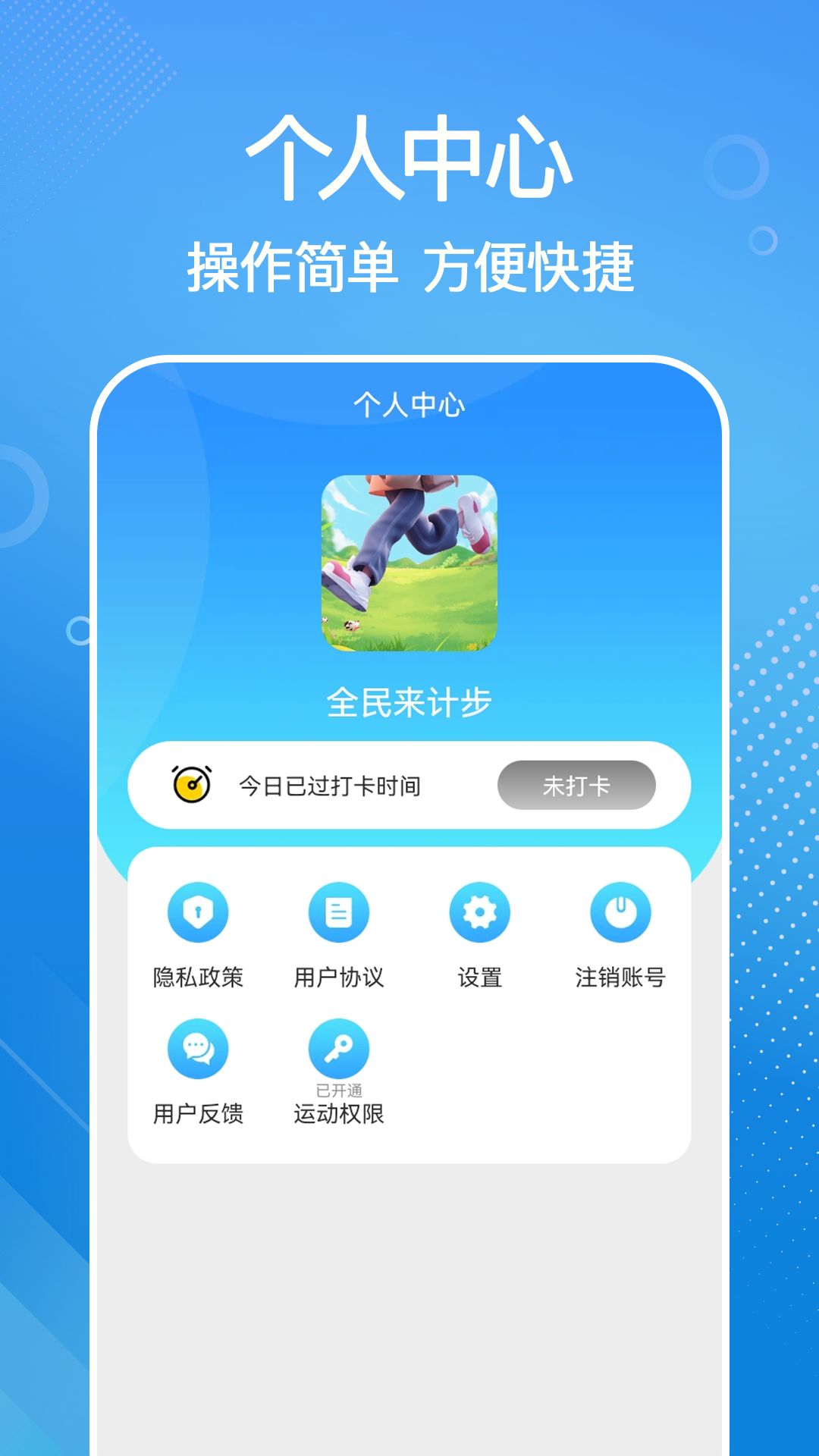Open the 隐私政策 shield icon
The width and height of the screenshot is (819, 1456).
click(197, 913)
